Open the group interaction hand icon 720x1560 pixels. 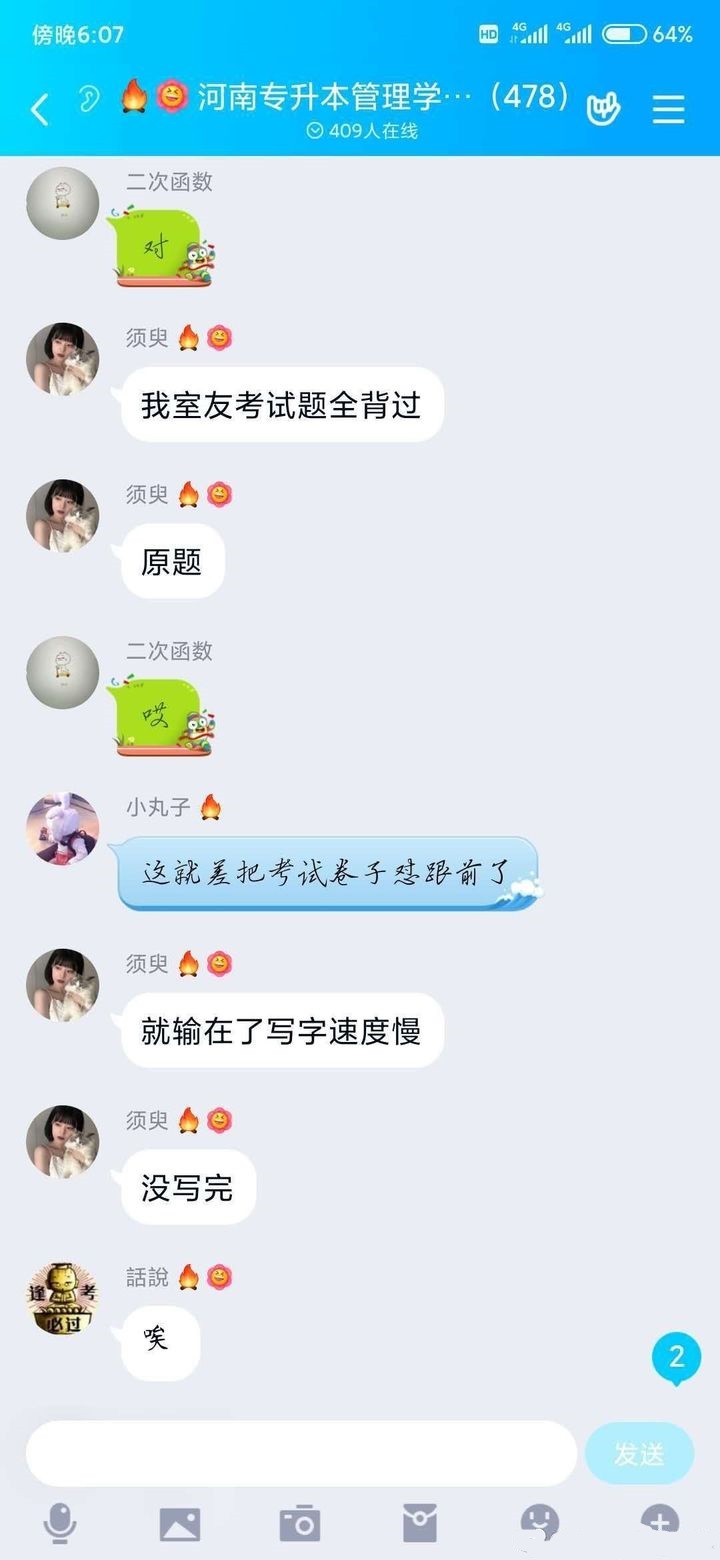(x=603, y=108)
